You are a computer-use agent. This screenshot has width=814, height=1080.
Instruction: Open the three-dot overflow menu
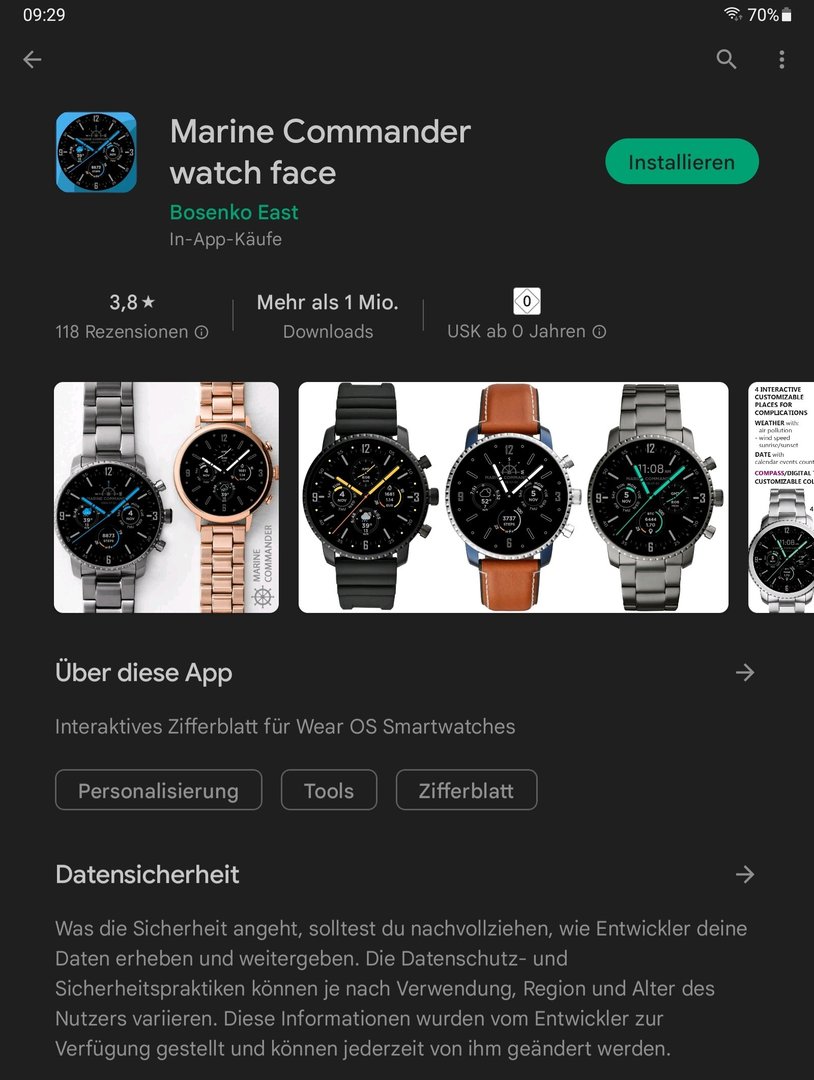point(782,60)
